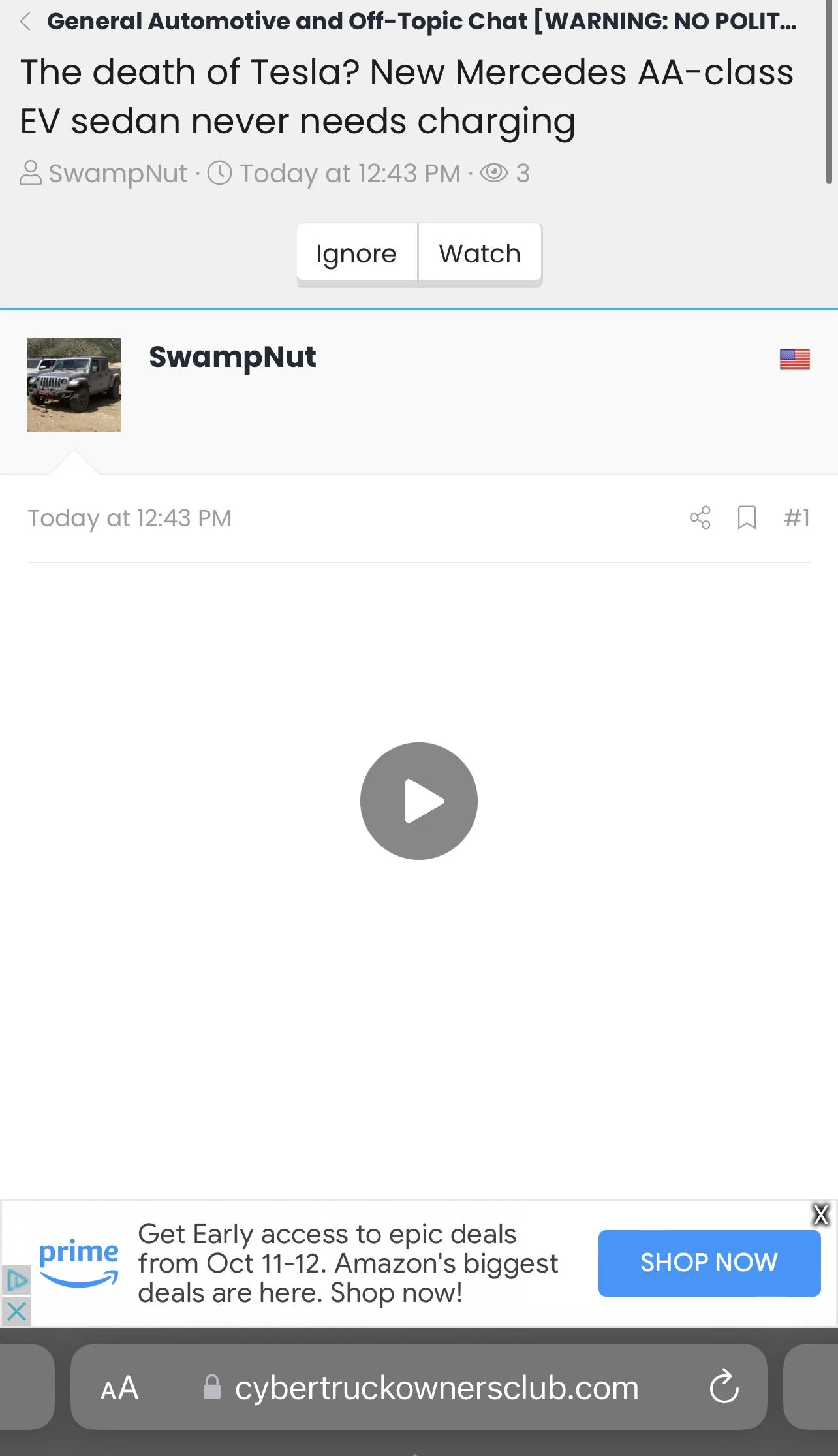Close the Amazon Prime ad banner

pyautogui.click(x=820, y=1214)
